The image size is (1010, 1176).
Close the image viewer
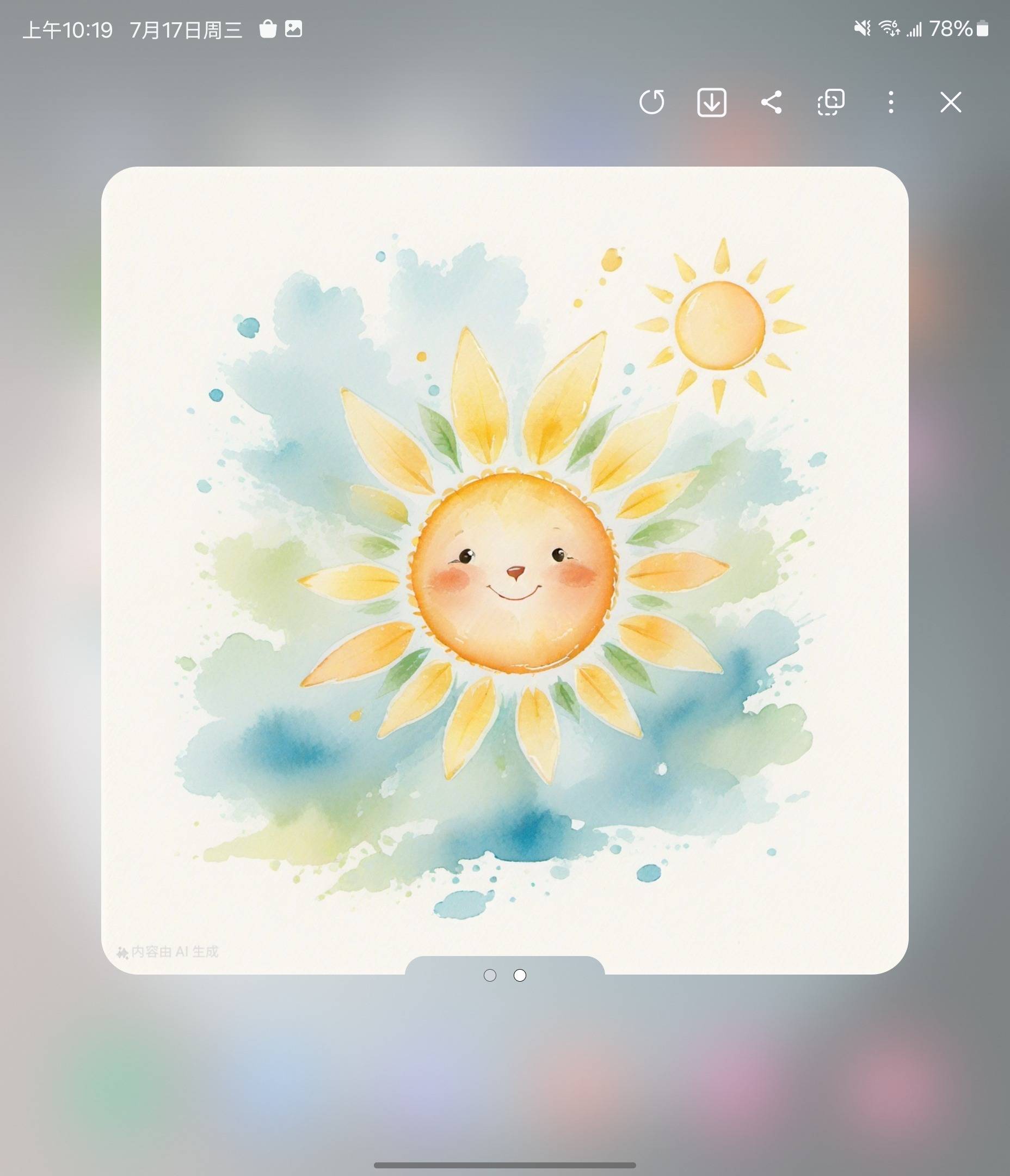[951, 103]
